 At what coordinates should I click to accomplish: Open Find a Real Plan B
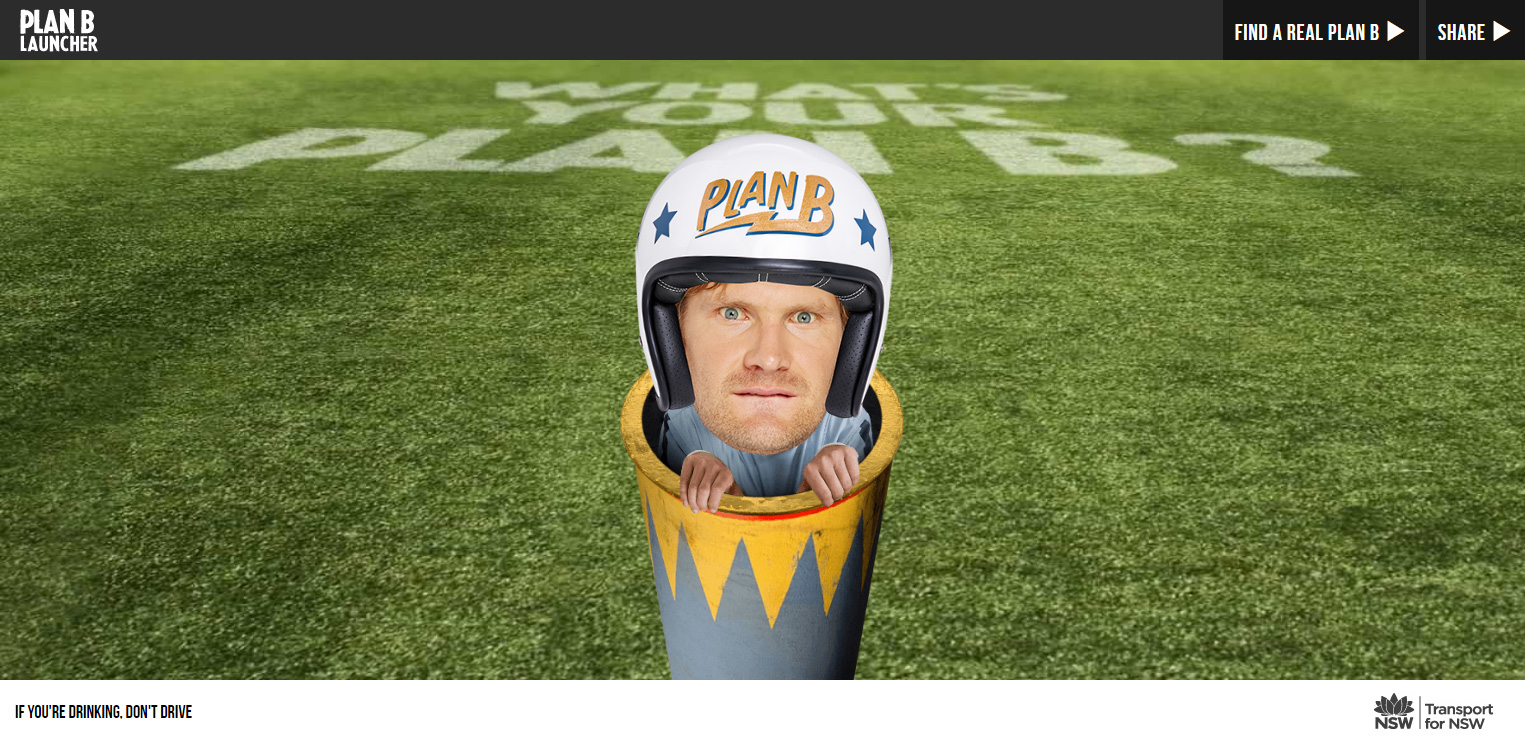[x=1319, y=31]
